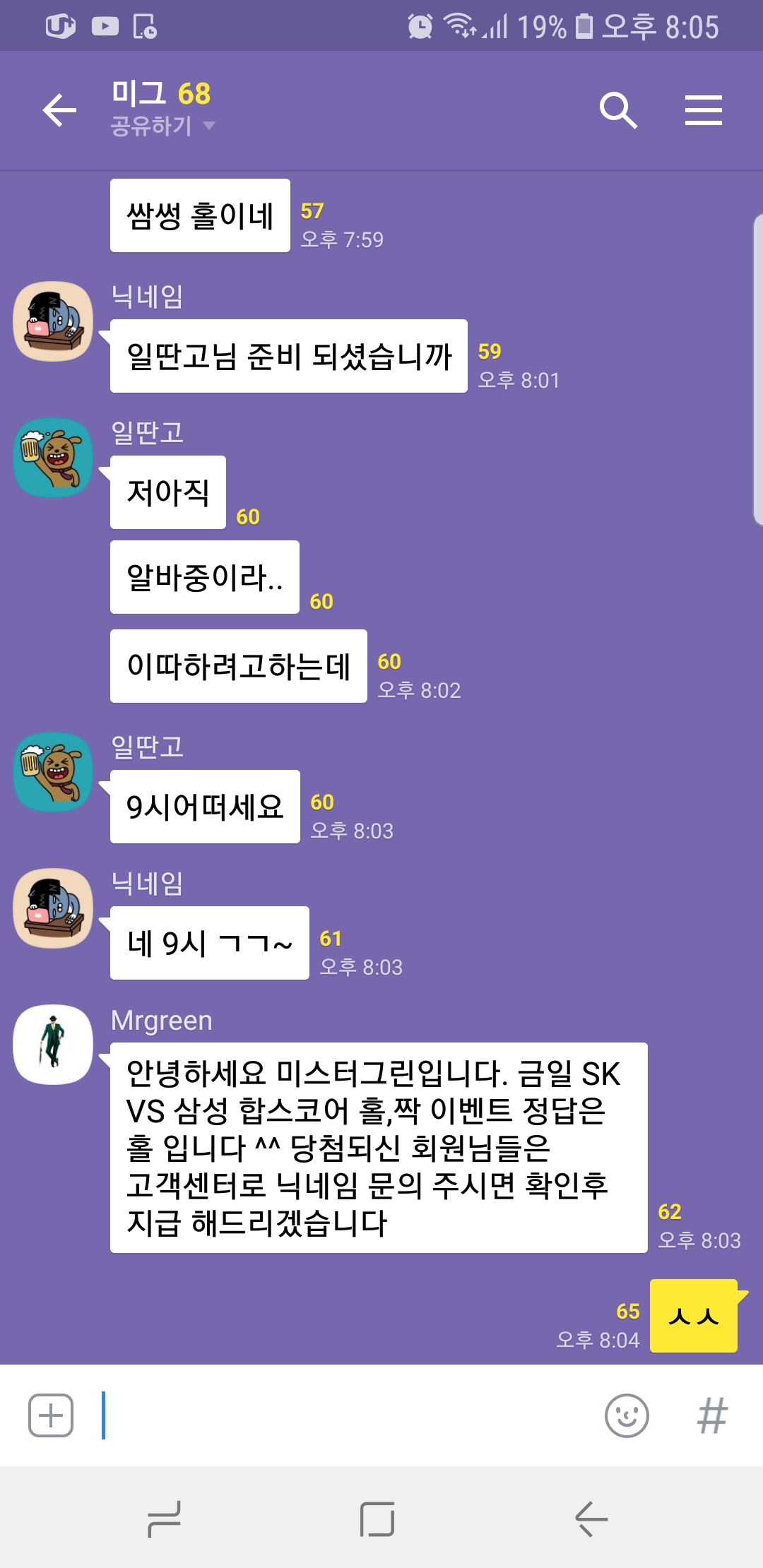This screenshot has width=763, height=1568.
Task: Open the plus attachment menu
Action: 50,1415
